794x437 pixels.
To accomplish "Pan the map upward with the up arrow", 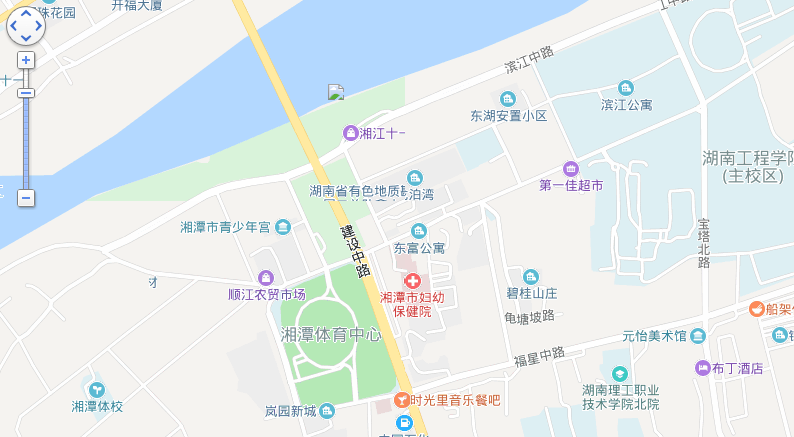I will [x=26, y=14].
